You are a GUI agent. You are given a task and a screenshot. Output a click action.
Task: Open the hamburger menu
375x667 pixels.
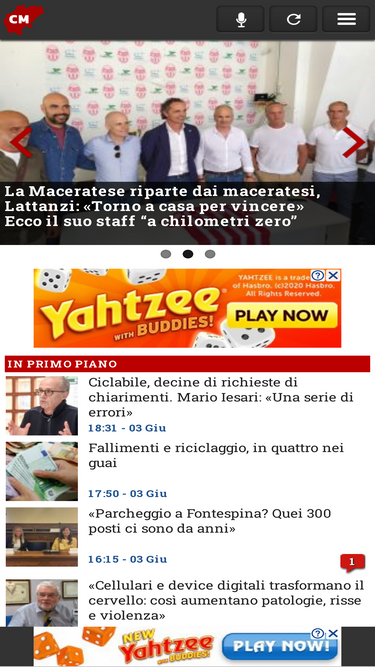346,19
